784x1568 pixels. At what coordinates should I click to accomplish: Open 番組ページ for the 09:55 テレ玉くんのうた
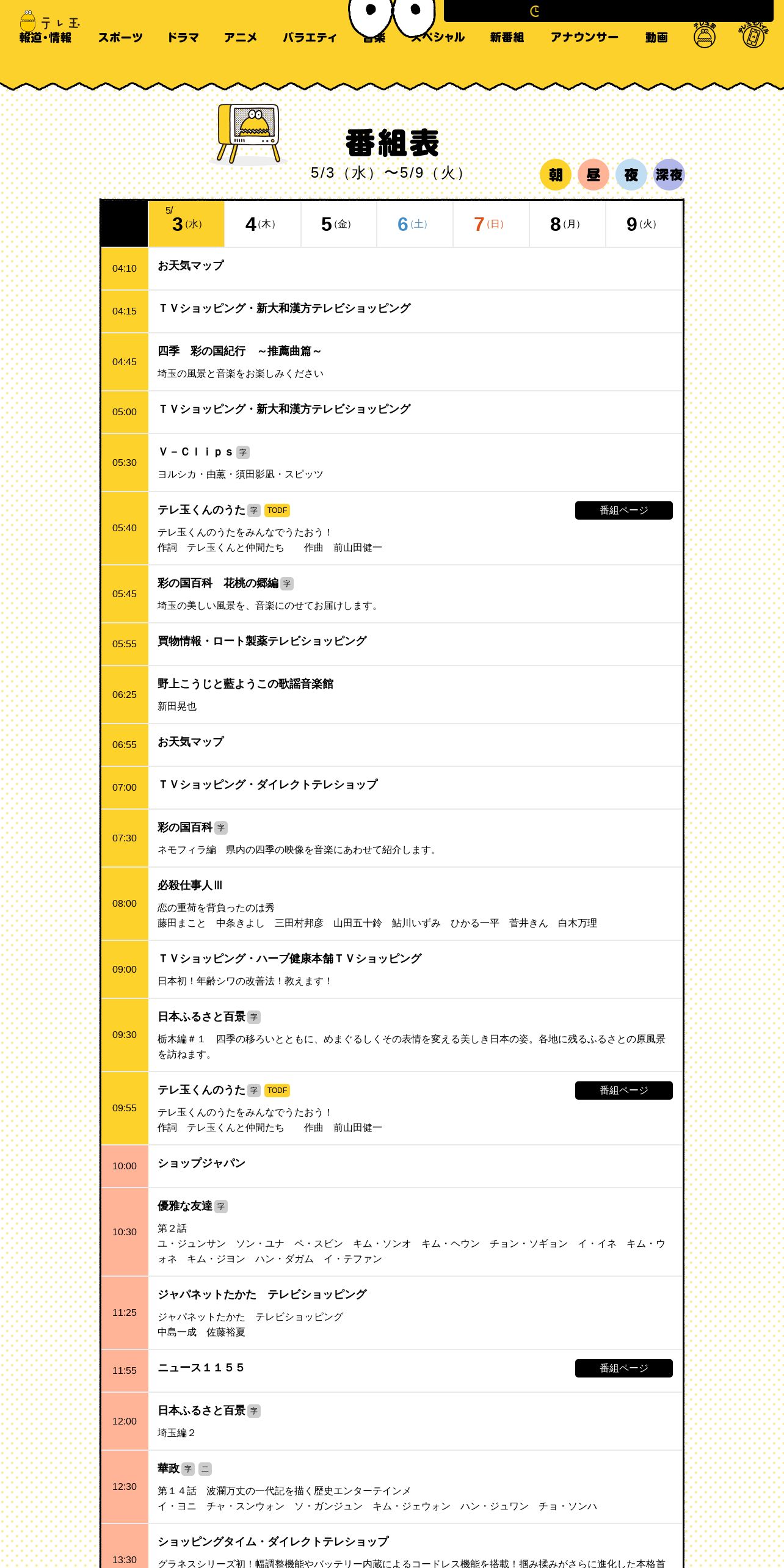tap(624, 1091)
